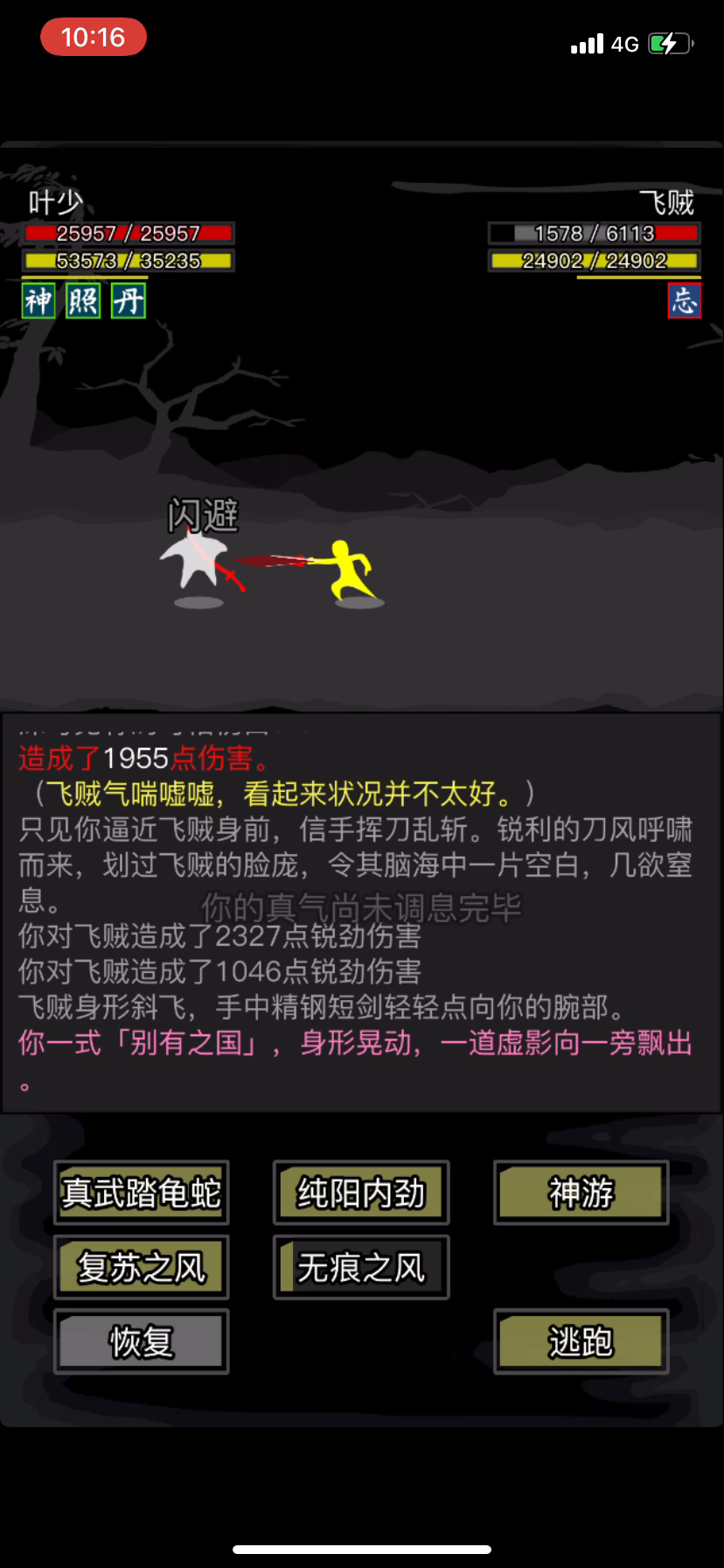Cast the 神游 skill
Screen dimensions: 724x1568
point(581,1192)
